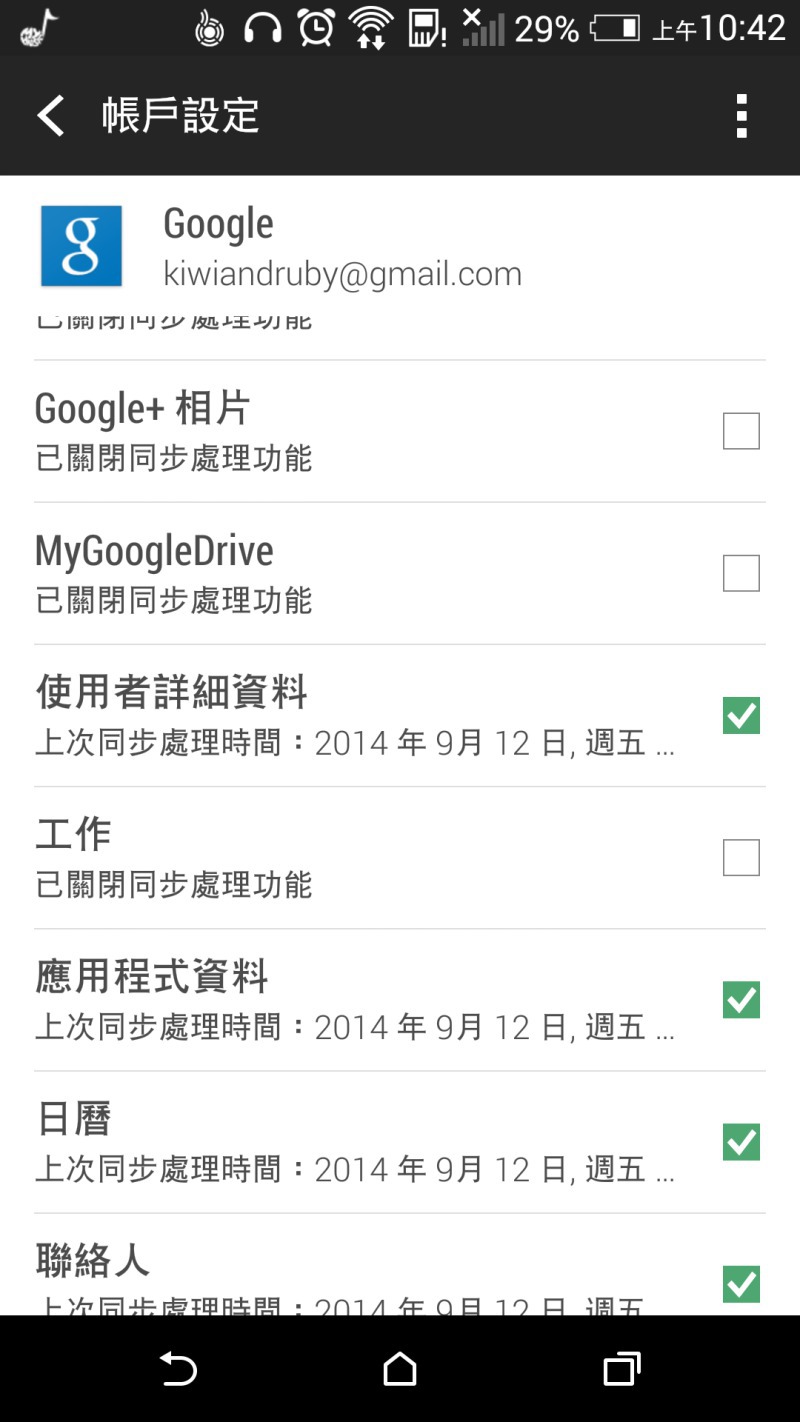Open the overflow menu
This screenshot has width=800, height=1422.
coord(741,116)
